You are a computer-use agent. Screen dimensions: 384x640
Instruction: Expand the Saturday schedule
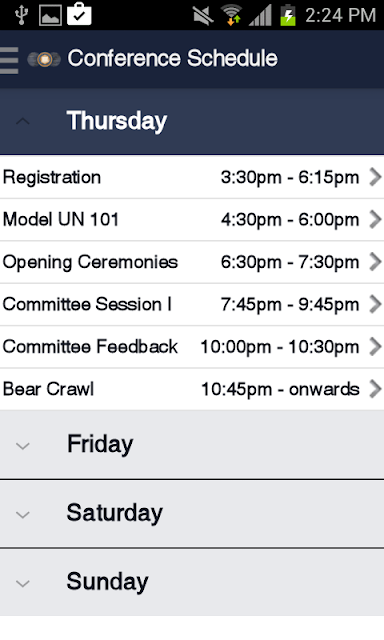[192, 513]
